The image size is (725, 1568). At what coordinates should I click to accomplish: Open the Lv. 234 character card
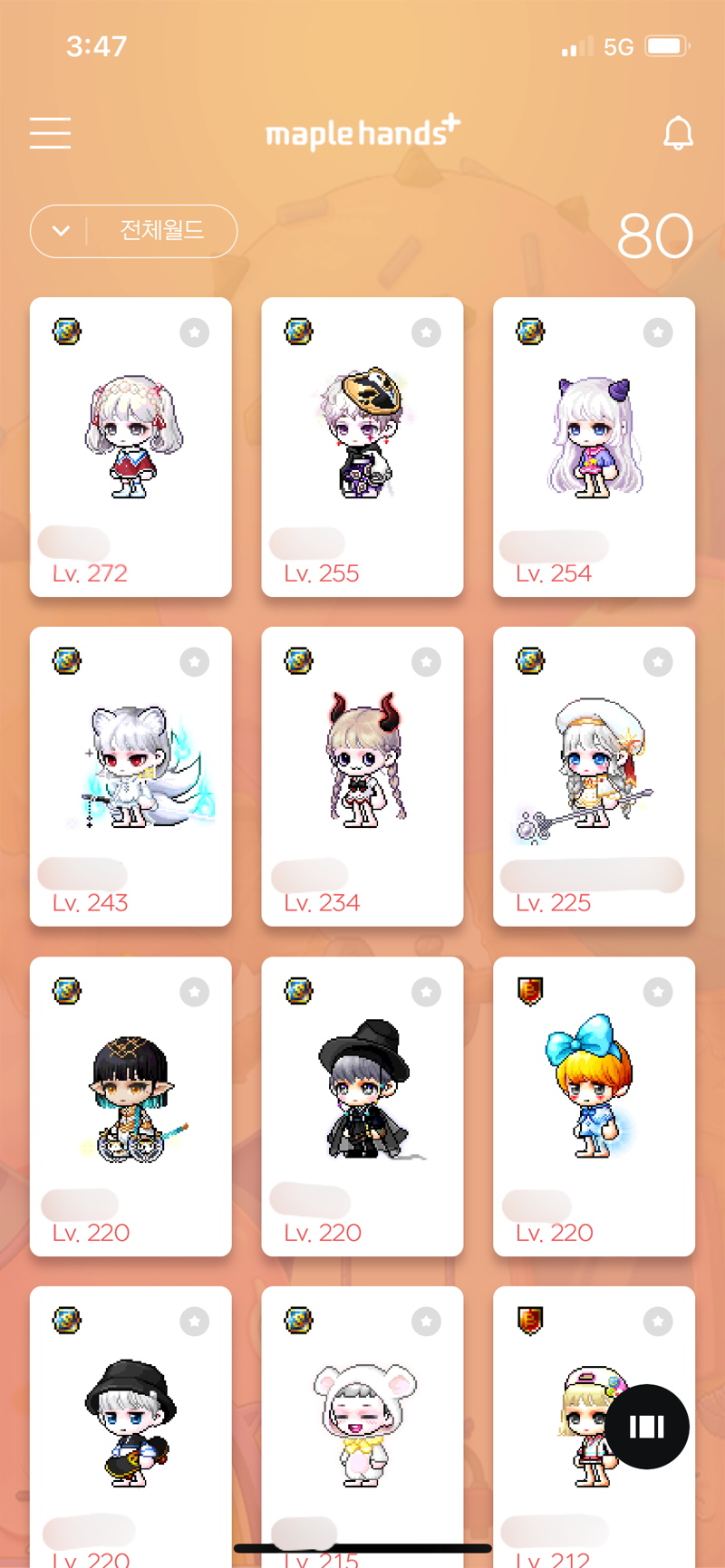[362, 777]
